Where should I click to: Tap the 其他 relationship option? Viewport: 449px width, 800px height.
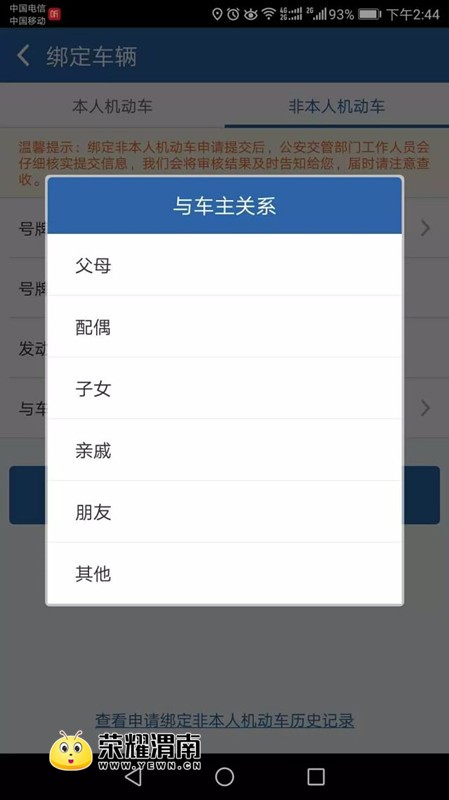(224, 573)
